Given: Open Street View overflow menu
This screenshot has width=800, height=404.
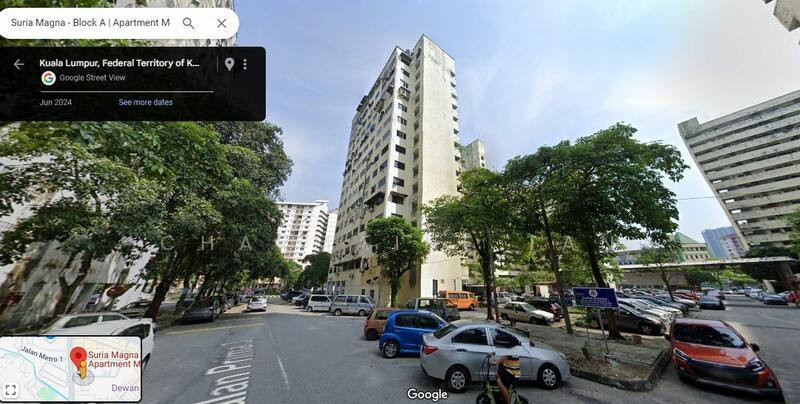Looking at the screenshot, I should tap(245, 64).
